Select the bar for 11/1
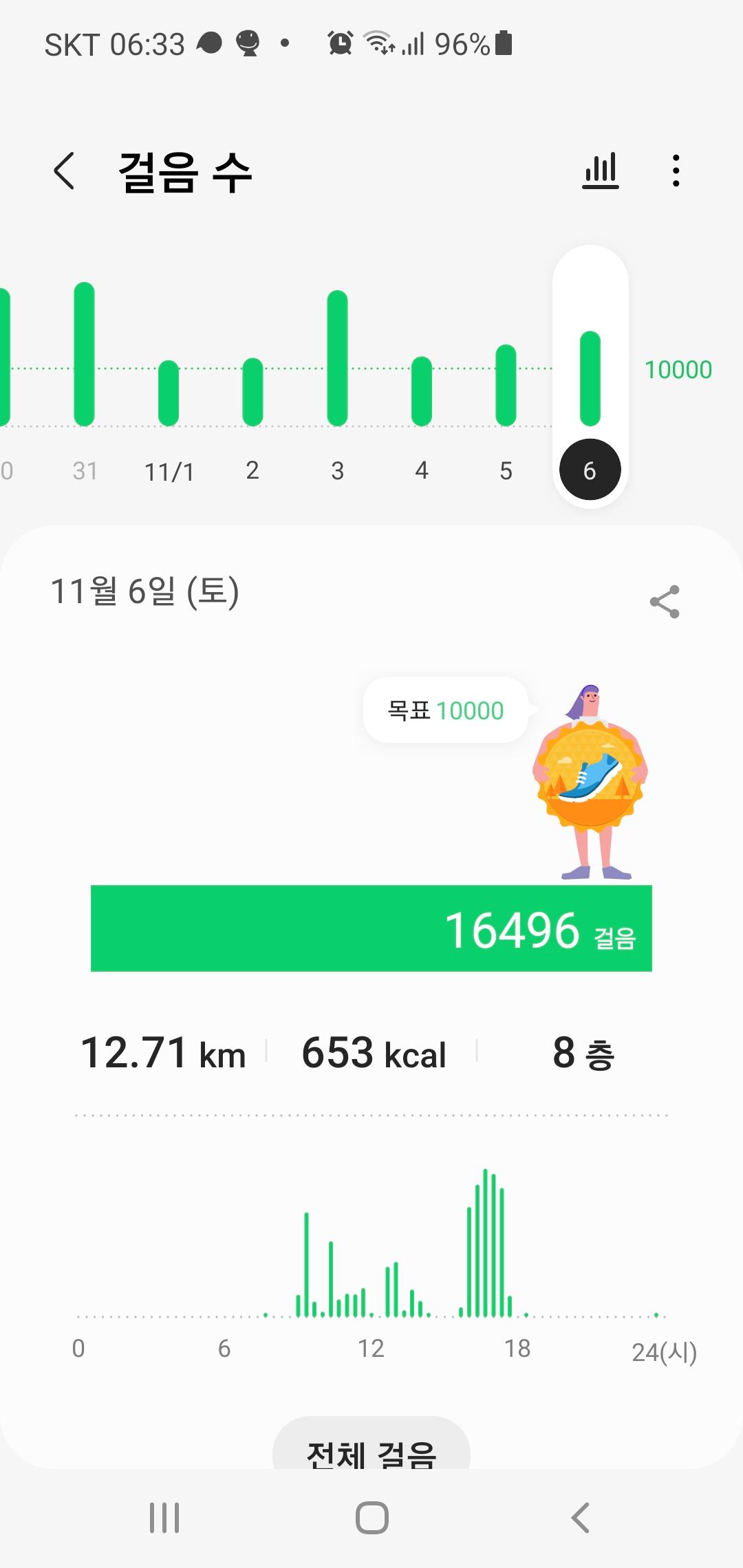Viewport: 743px width, 1568px height. coord(169,392)
